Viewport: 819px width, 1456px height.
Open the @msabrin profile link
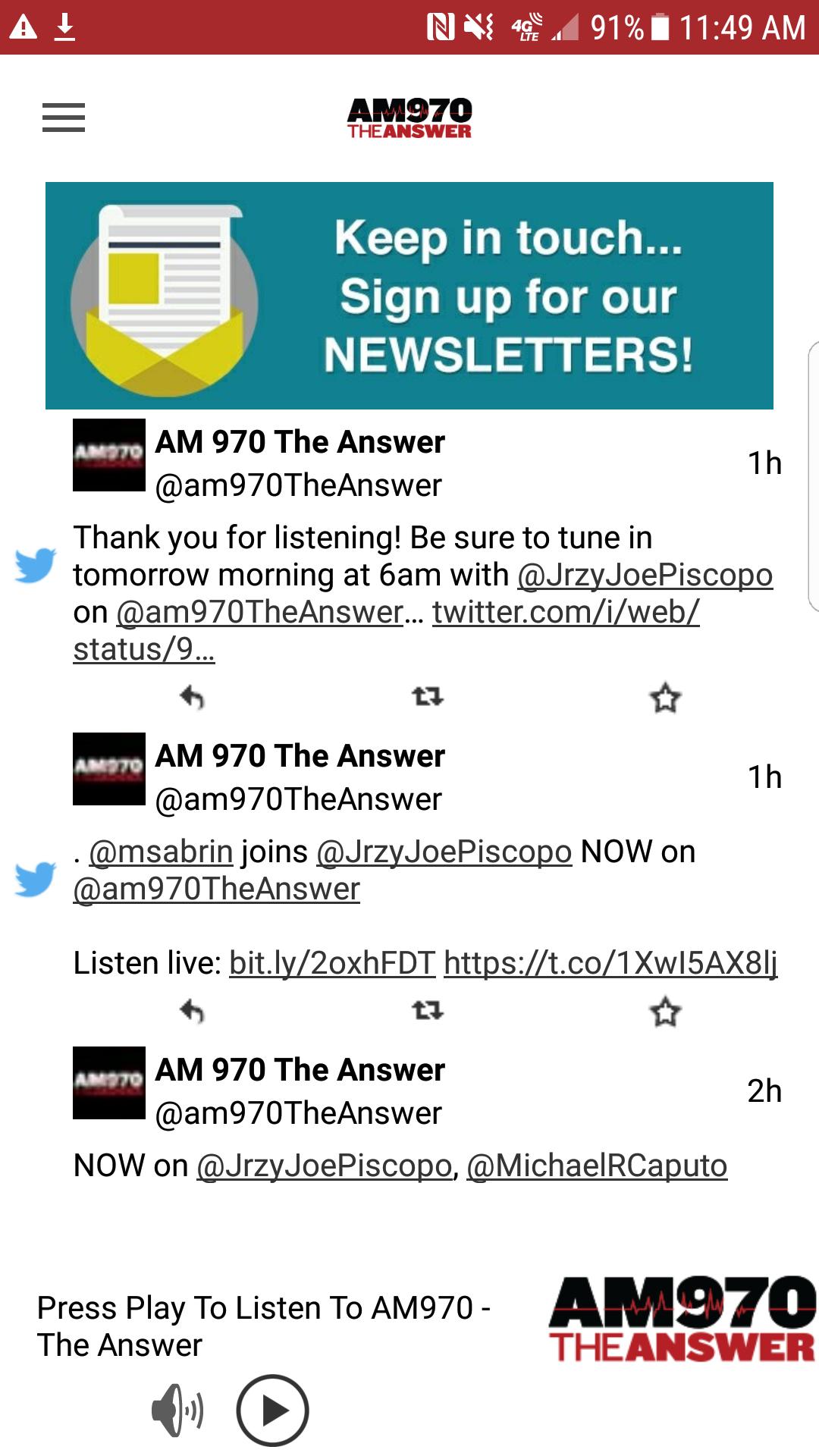pyautogui.click(x=161, y=852)
